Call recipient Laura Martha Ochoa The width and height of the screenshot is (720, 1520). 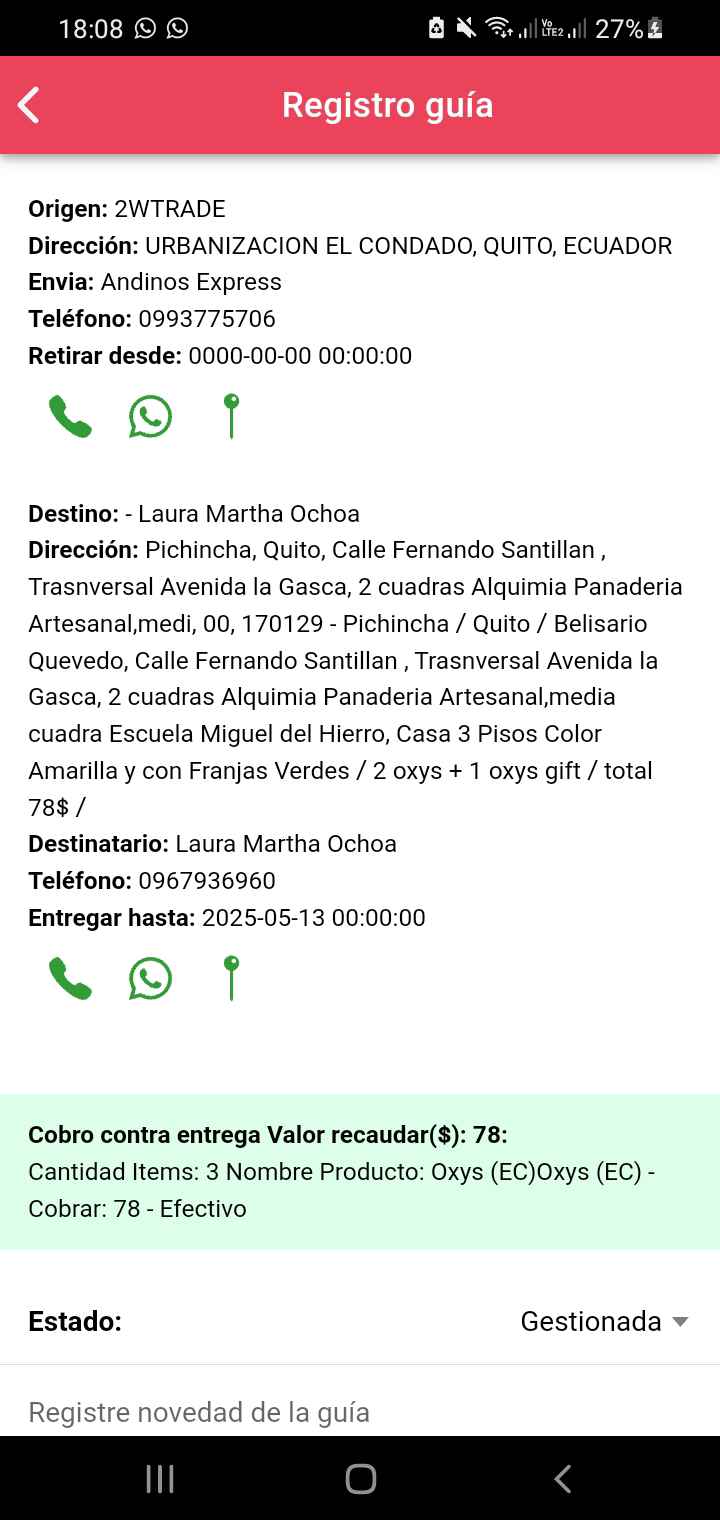70,979
